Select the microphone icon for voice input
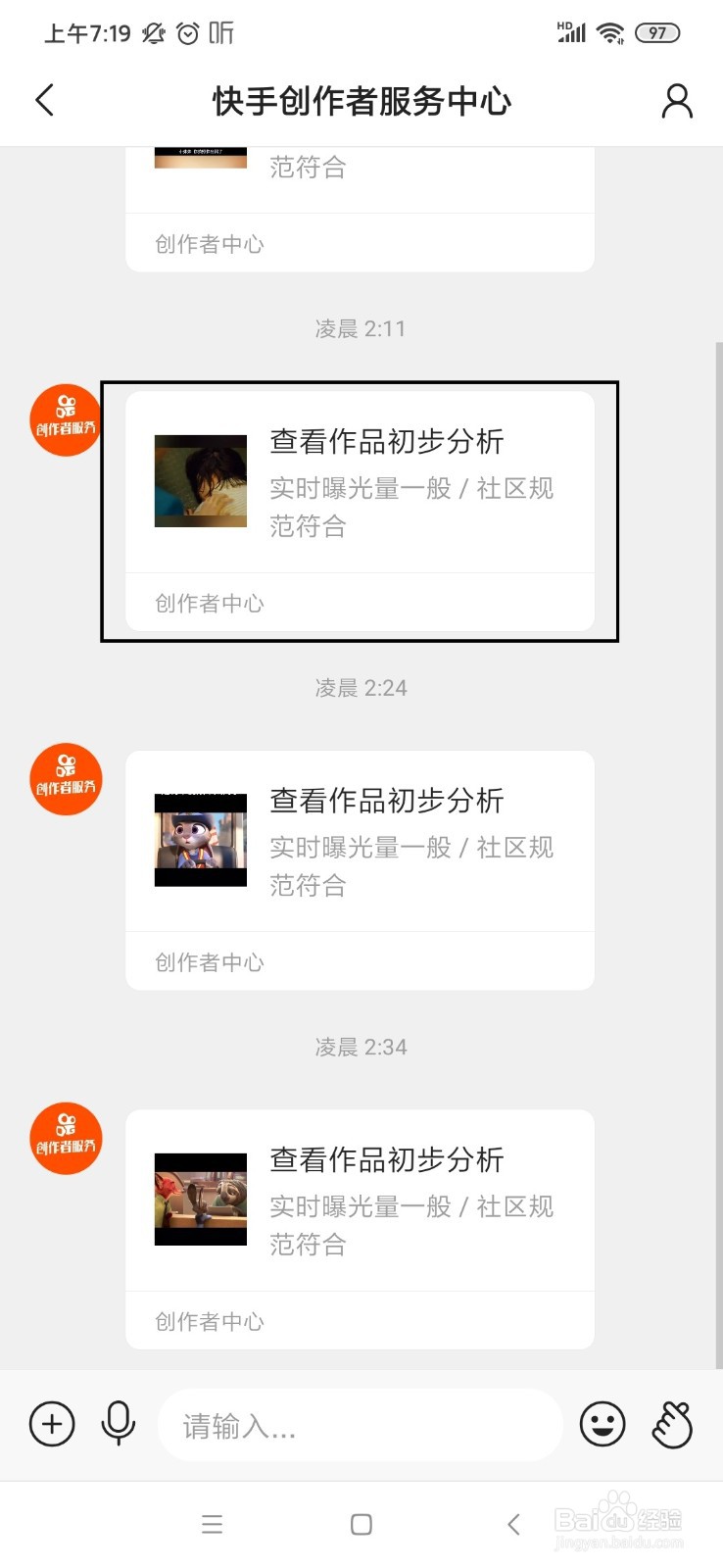 pyautogui.click(x=118, y=1424)
